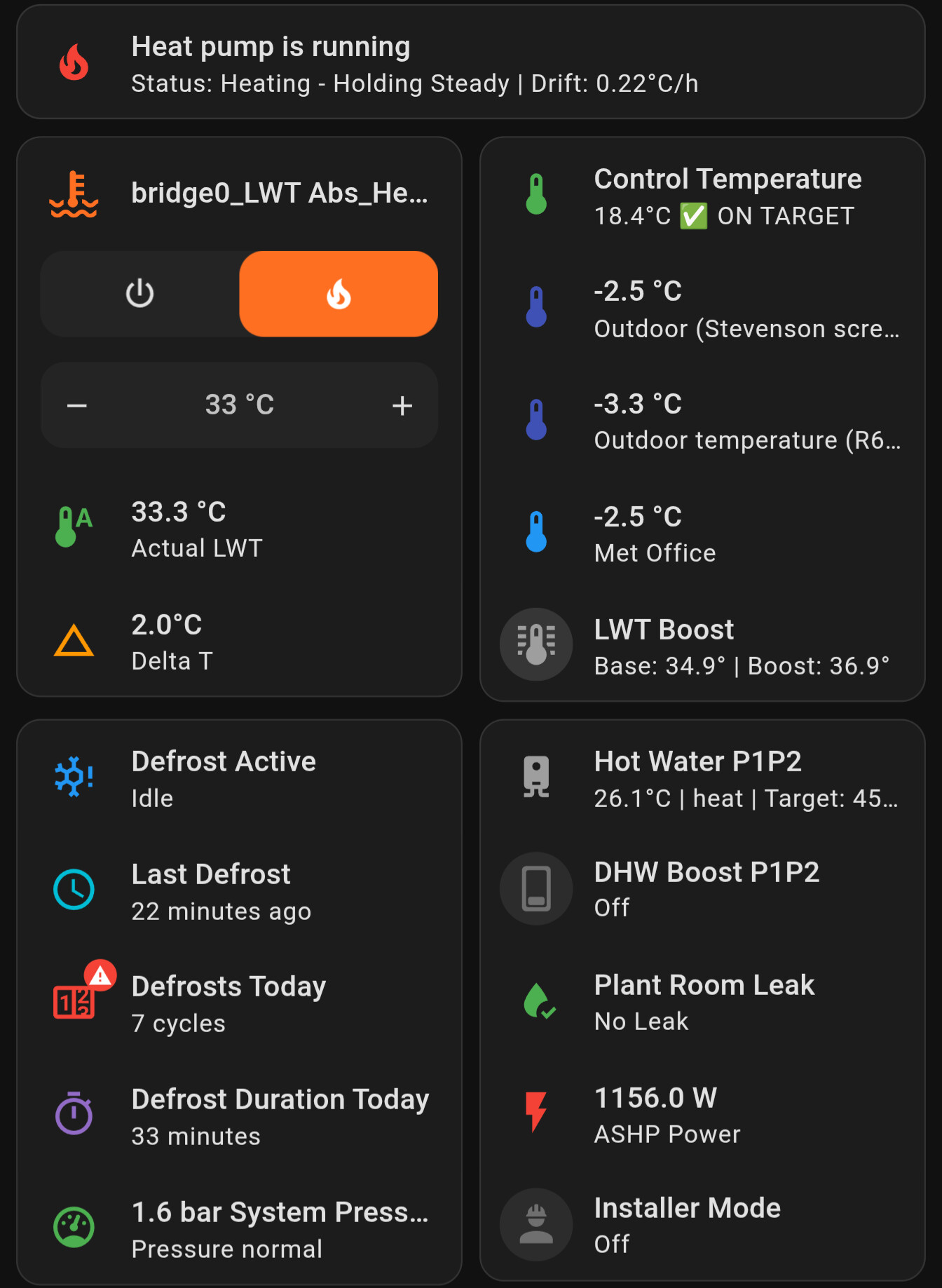942x1288 pixels.
Task: Open Plant Room Leak status
Action: coord(704,1002)
